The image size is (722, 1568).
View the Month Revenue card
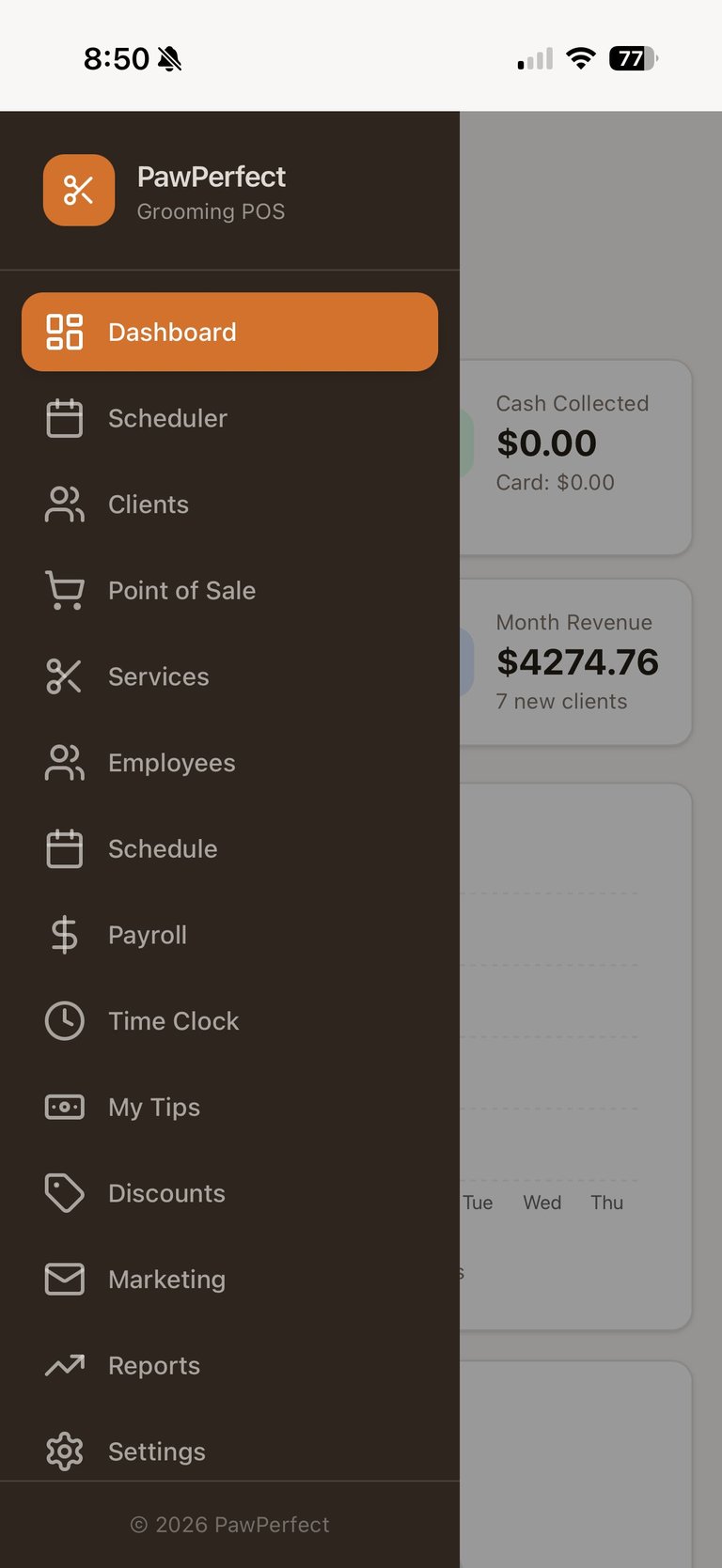tap(577, 661)
